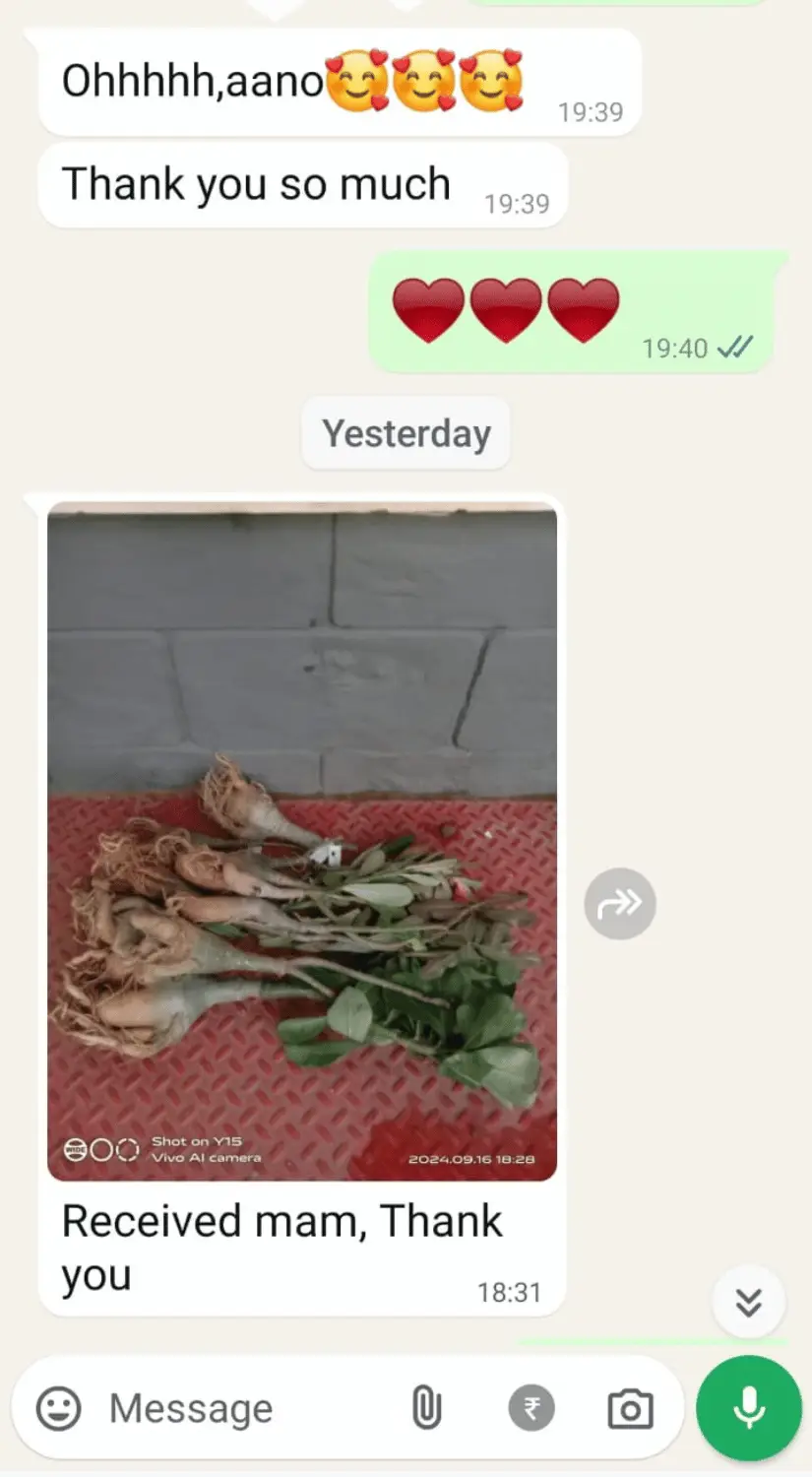The height and width of the screenshot is (1477, 812).
Task: Open the emoji picker
Action: (59, 1408)
